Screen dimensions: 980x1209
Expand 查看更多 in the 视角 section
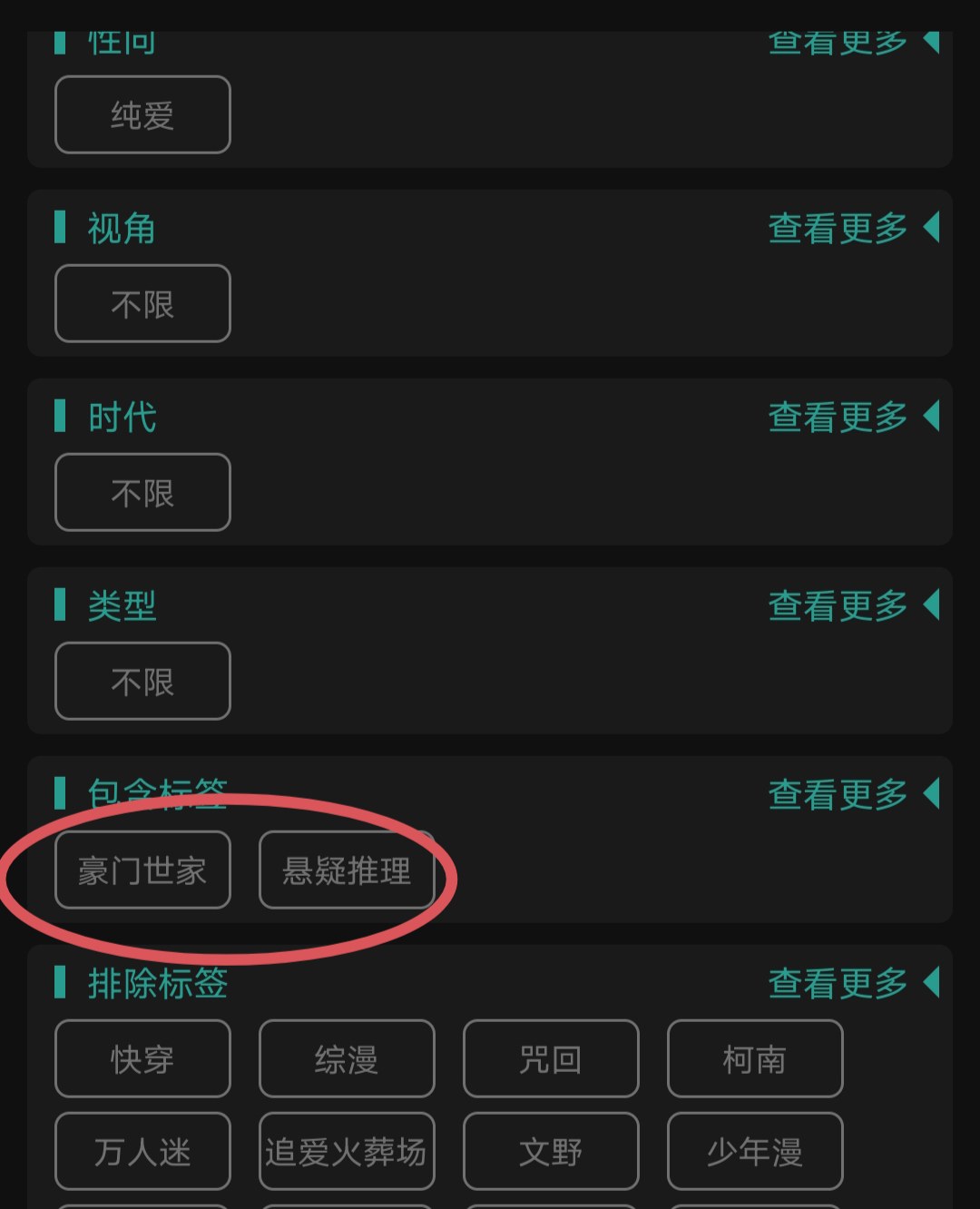tap(851, 228)
